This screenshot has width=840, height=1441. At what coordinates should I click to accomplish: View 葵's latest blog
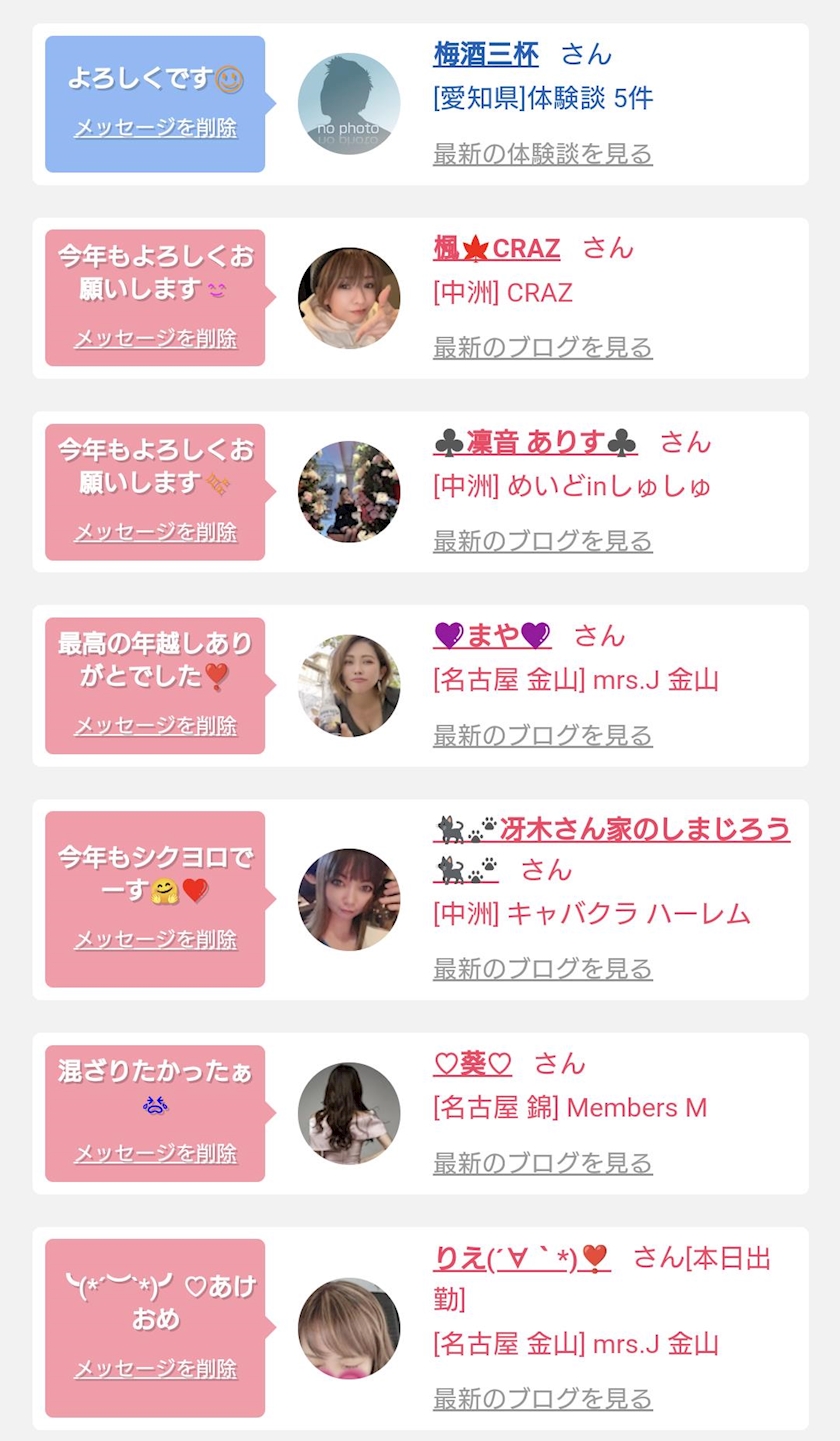click(x=542, y=1163)
